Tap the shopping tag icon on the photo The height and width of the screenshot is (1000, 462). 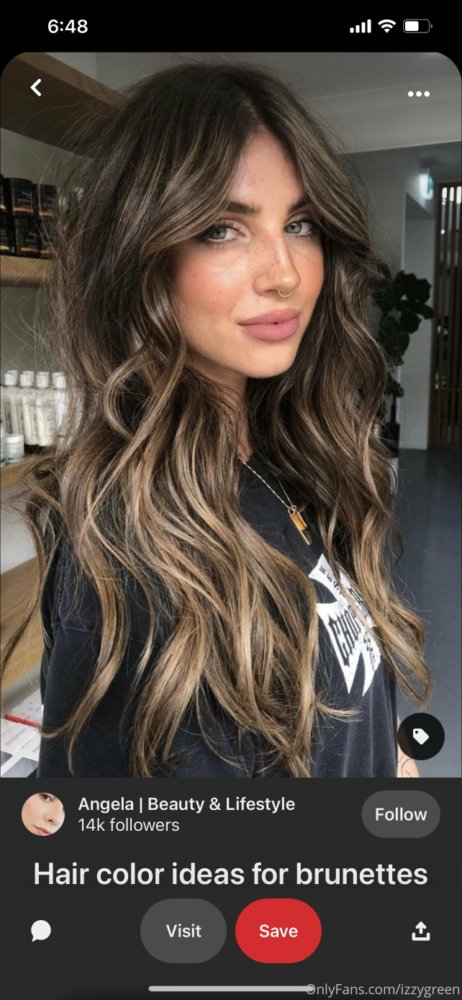(421, 736)
